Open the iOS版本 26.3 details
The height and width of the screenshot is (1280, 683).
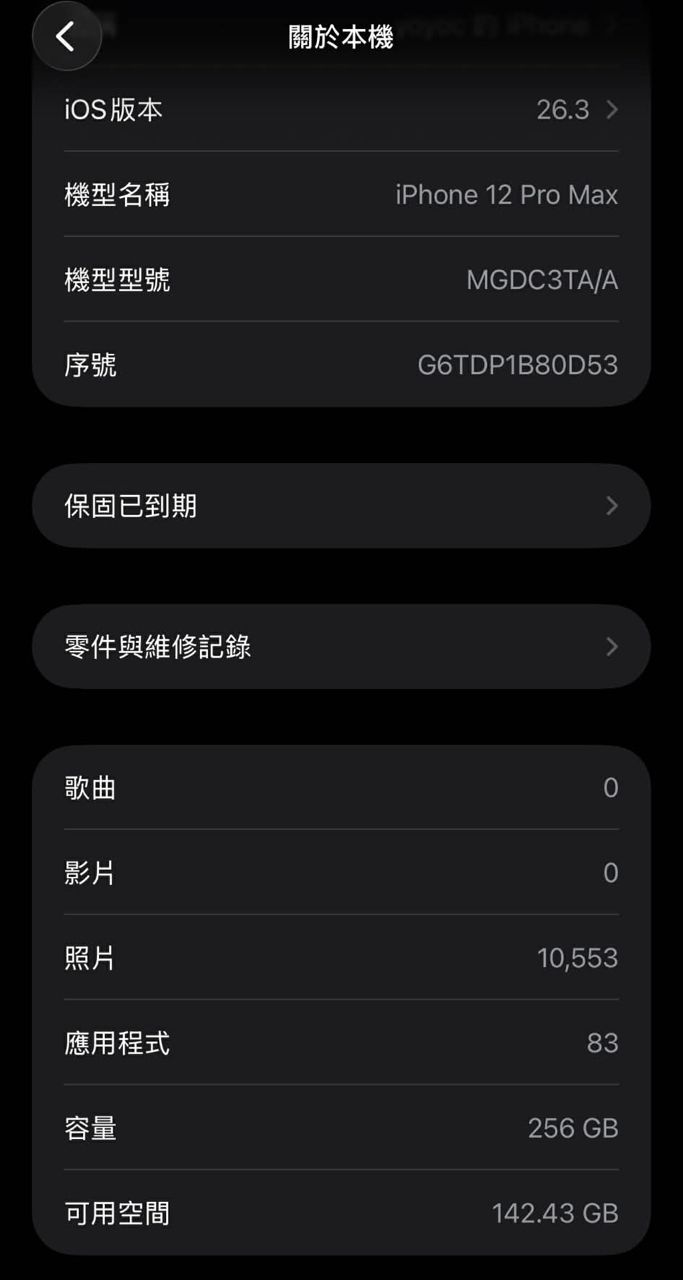coord(341,110)
